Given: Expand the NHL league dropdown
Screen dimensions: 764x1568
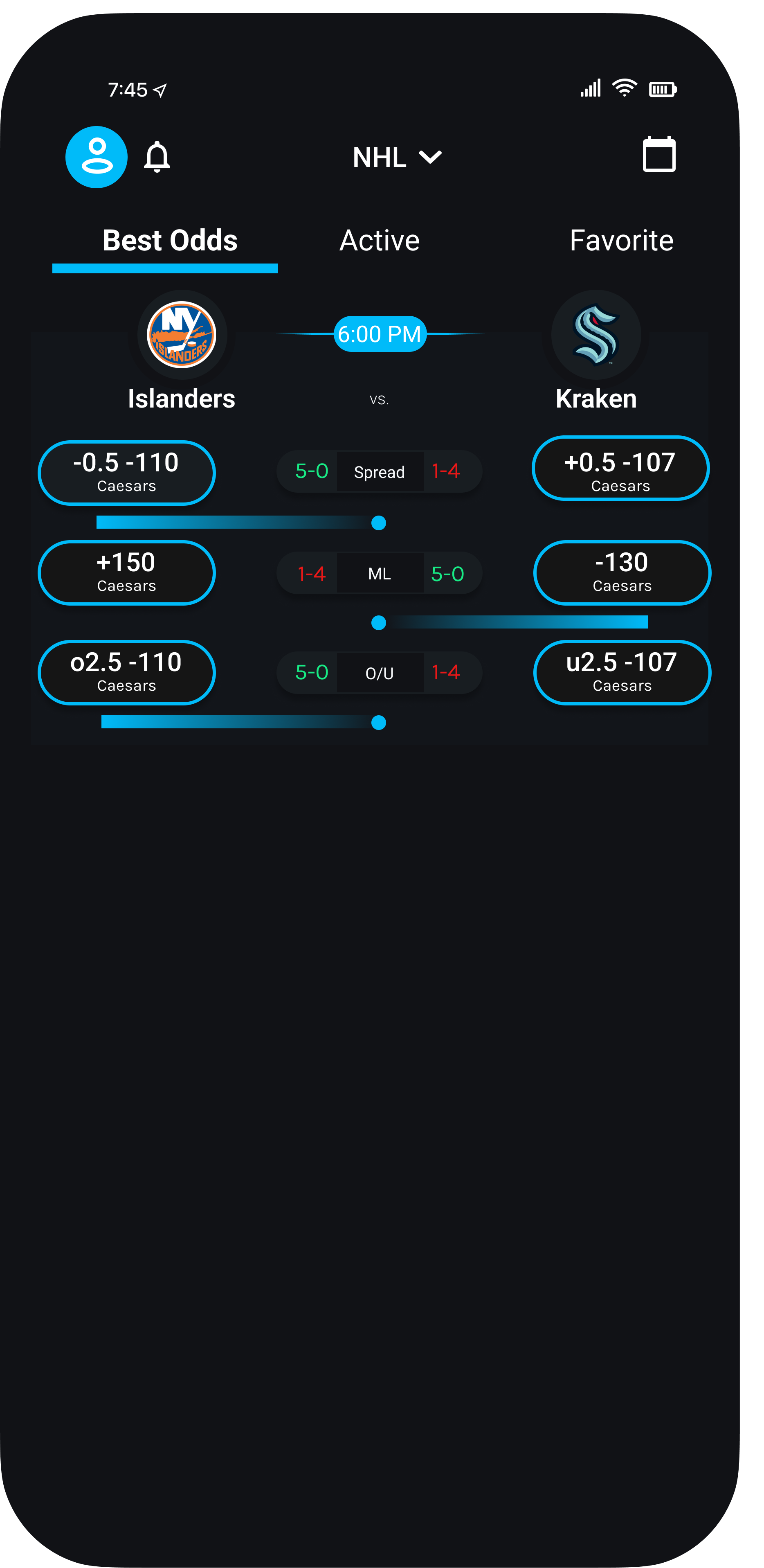Looking at the screenshot, I should [397, 158].
